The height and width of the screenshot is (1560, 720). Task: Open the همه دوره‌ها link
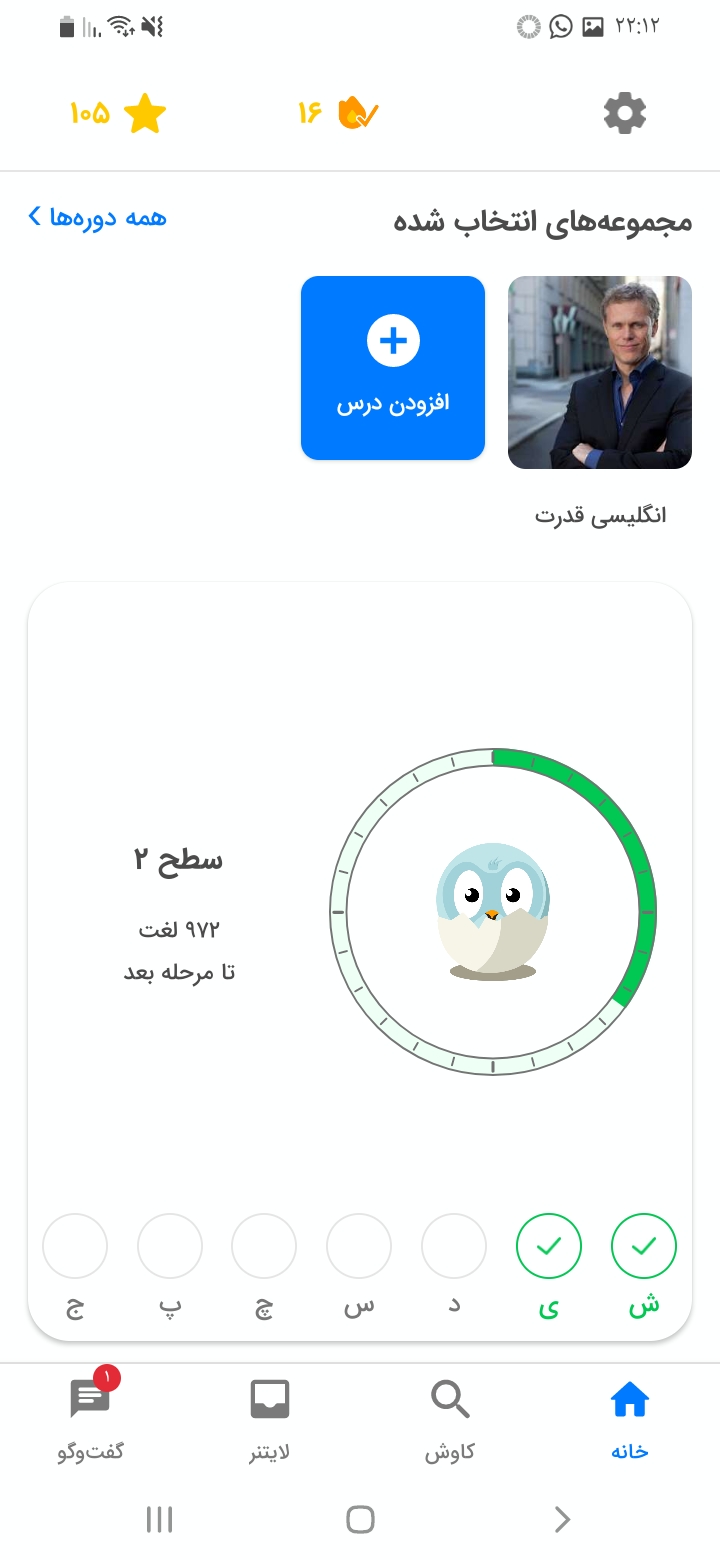tap(97, 217)
